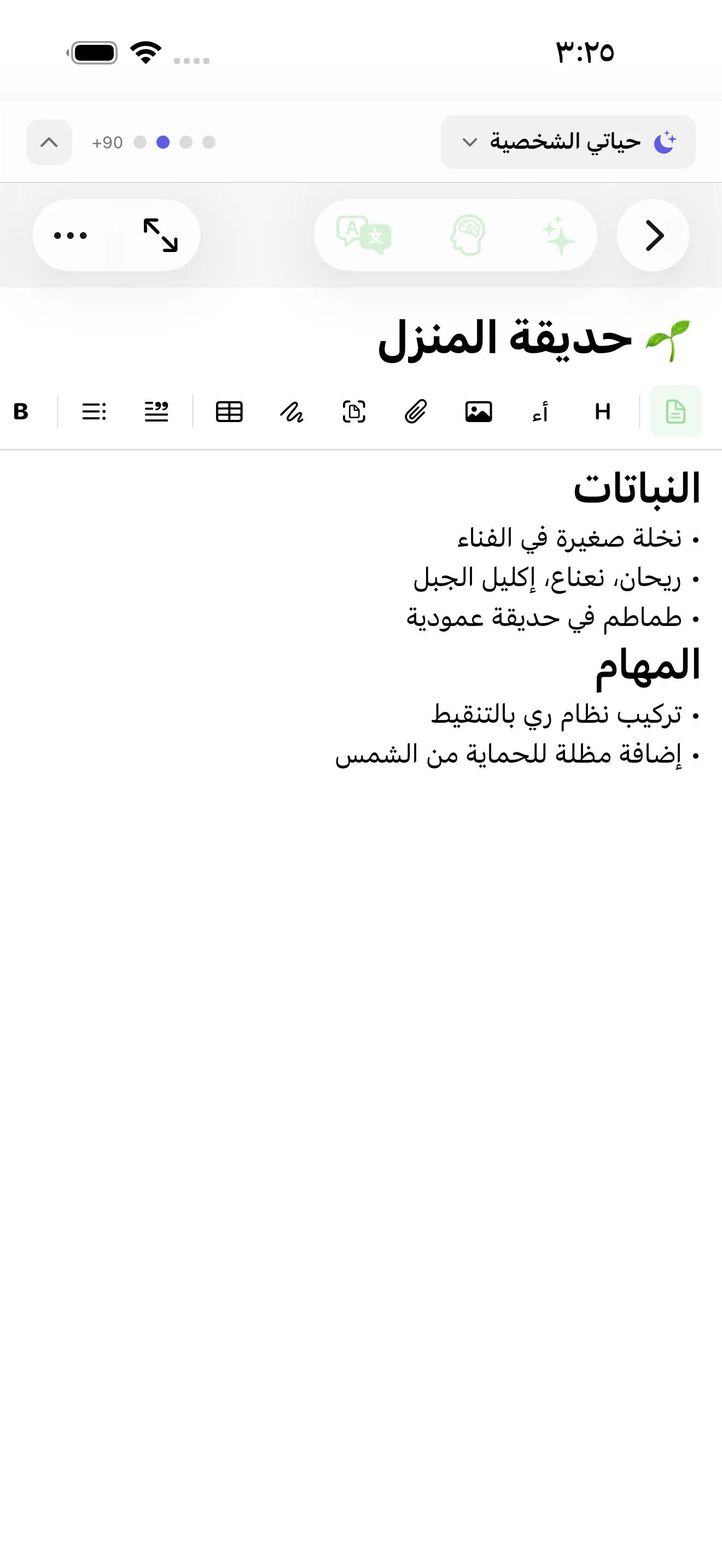Apply heading style with H button

point(603,412)
